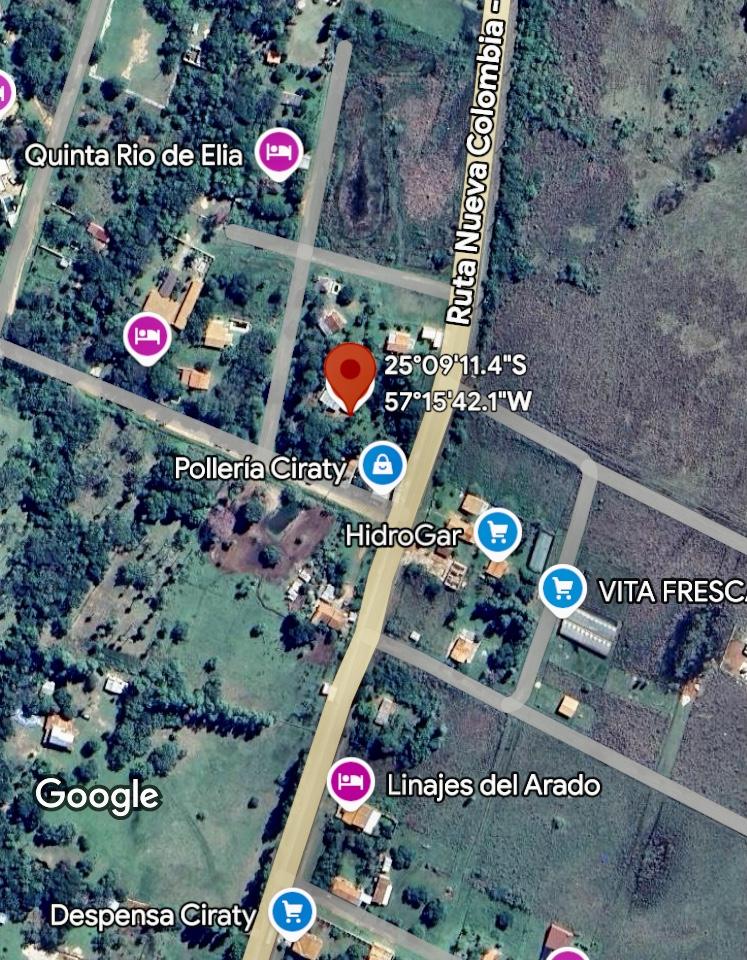The height and width of the screenshot is (960, 747).
Task: Open the VITA FRESCA store marker
Action: pyautogui.click(x=563, y=588)
